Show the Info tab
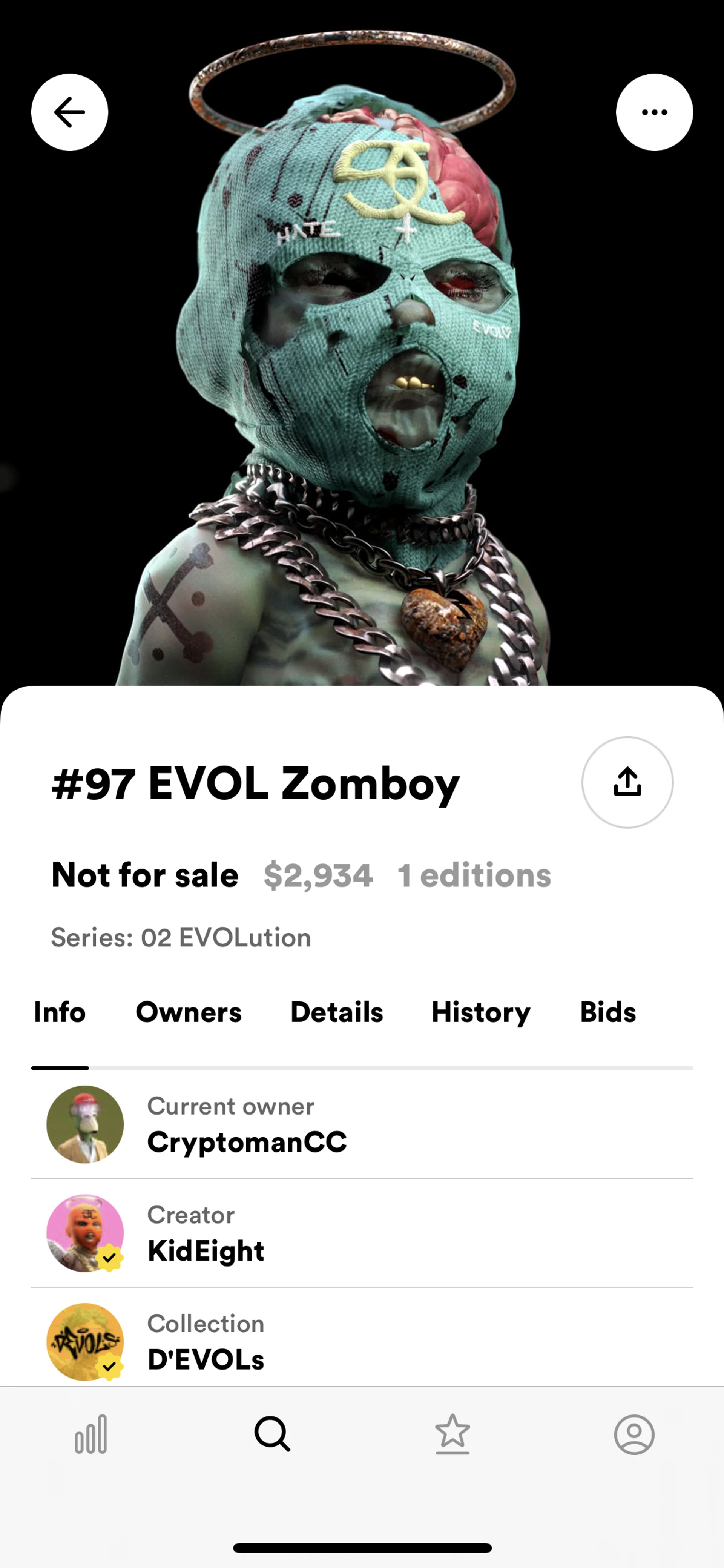 coord(60,1012)
